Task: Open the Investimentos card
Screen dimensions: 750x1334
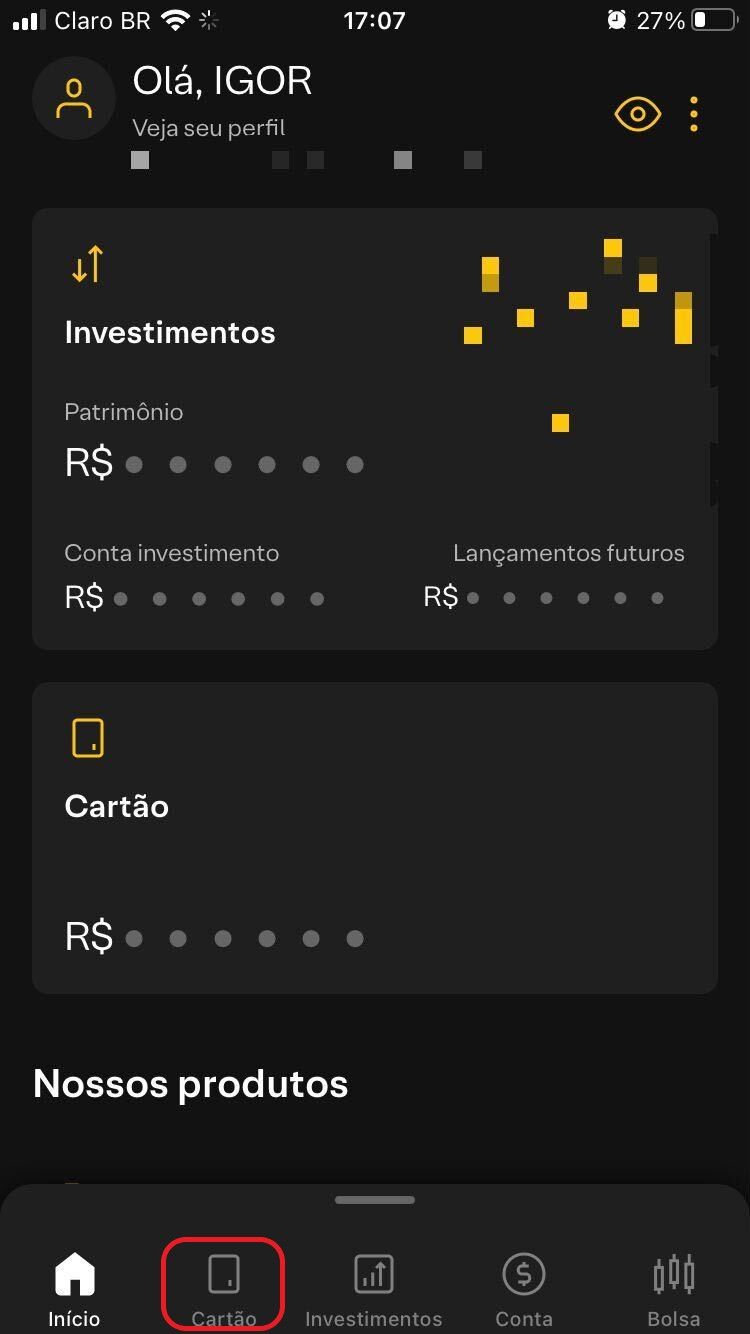Action: click(x=375, y=429)
